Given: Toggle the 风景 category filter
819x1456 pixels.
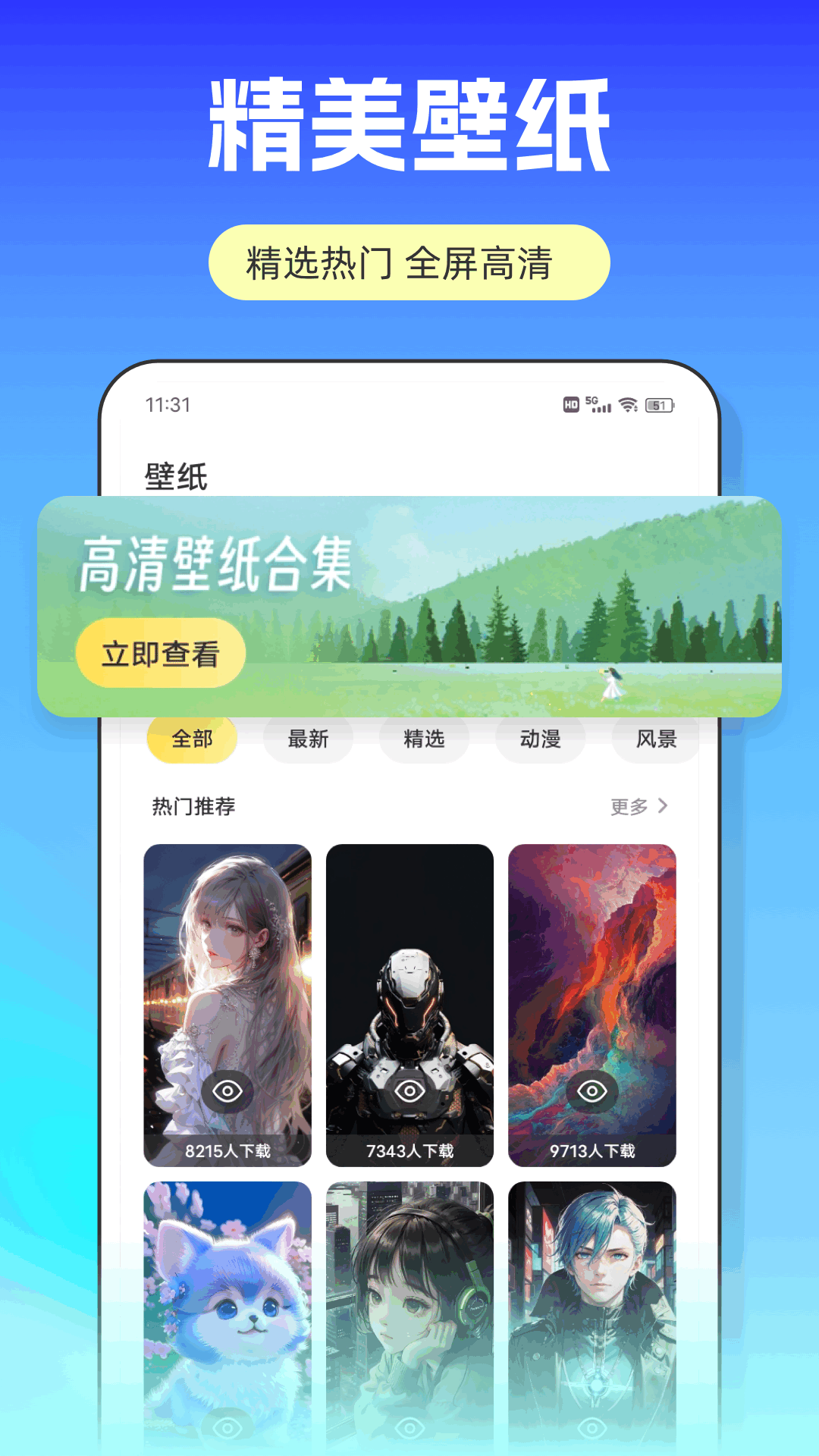Looking at the screenshot, I should click(654, 739).
